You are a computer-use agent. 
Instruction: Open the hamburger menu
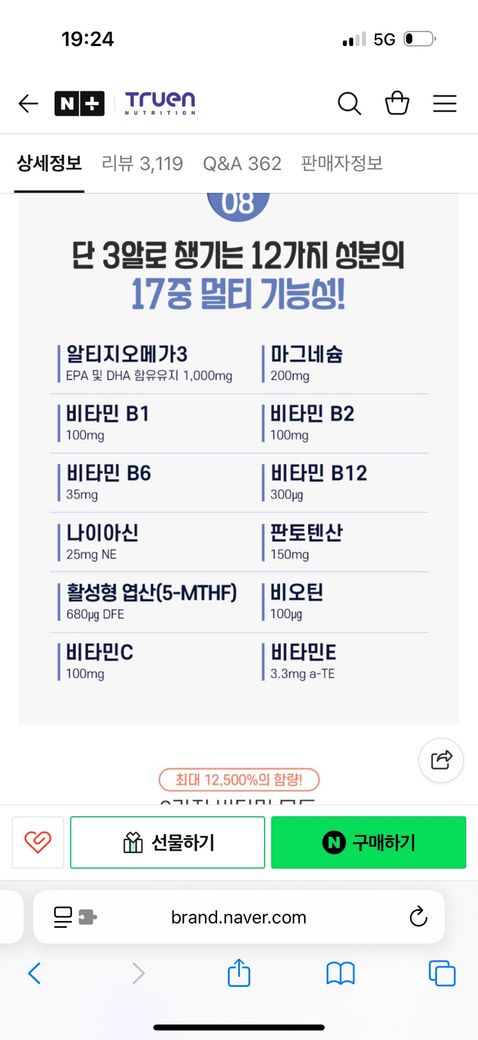445,103
